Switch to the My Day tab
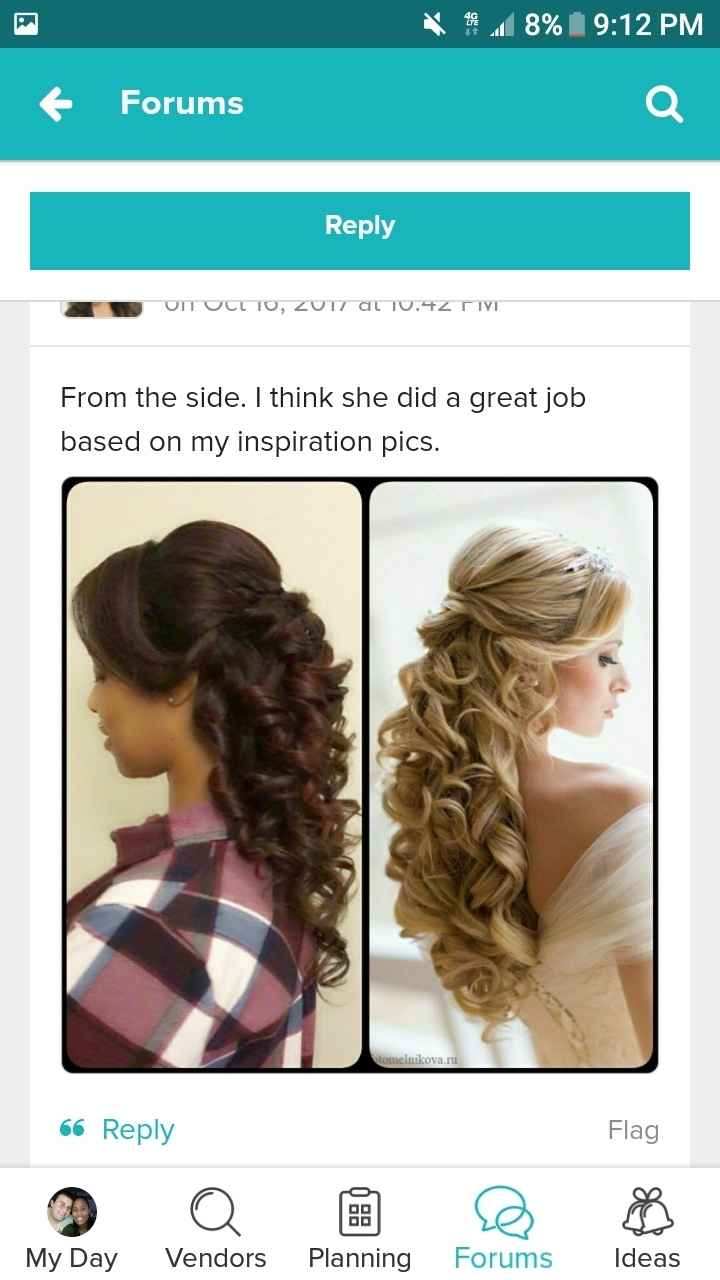Image resolution: width=720 pixels, height=1280 pixels. point(71,1228)
